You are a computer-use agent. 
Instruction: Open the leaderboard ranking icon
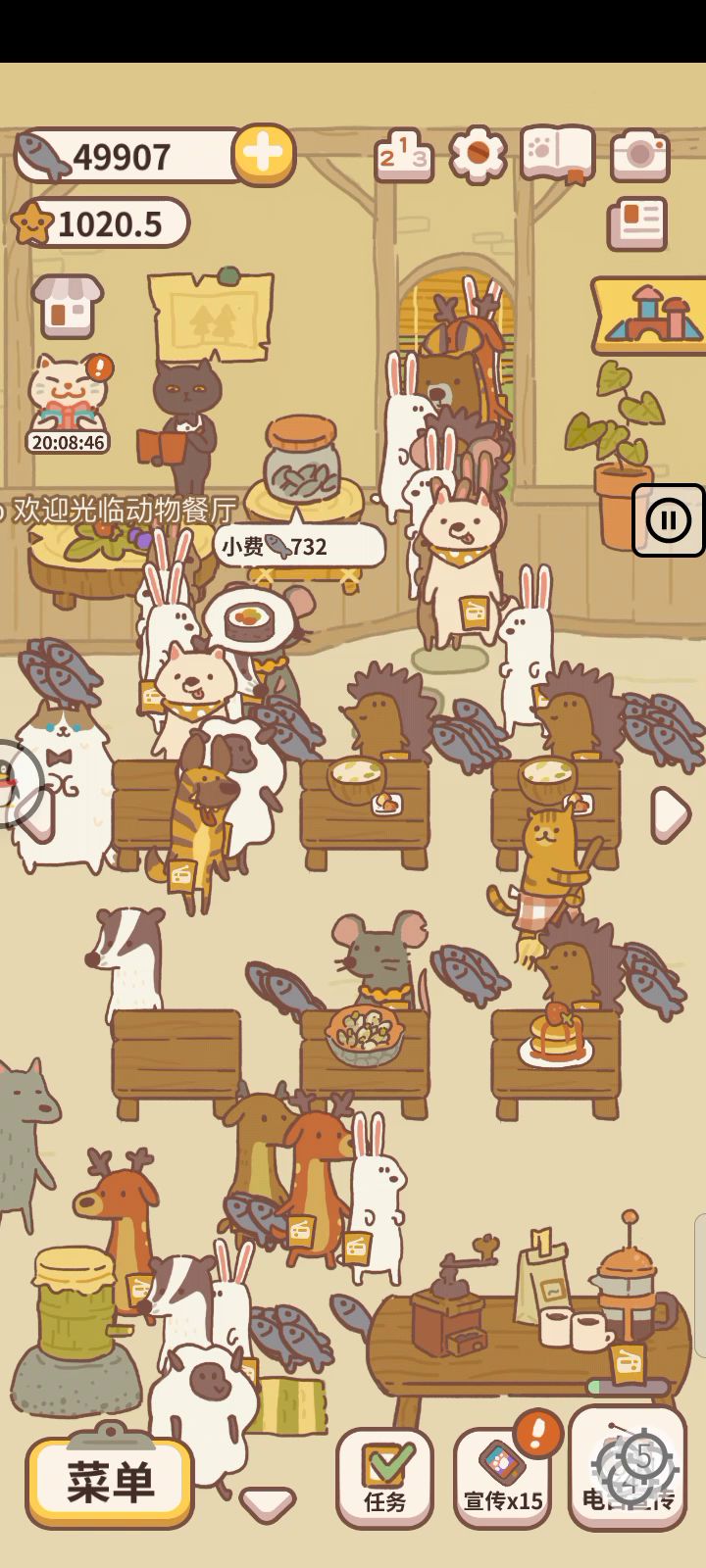point(403,155)
